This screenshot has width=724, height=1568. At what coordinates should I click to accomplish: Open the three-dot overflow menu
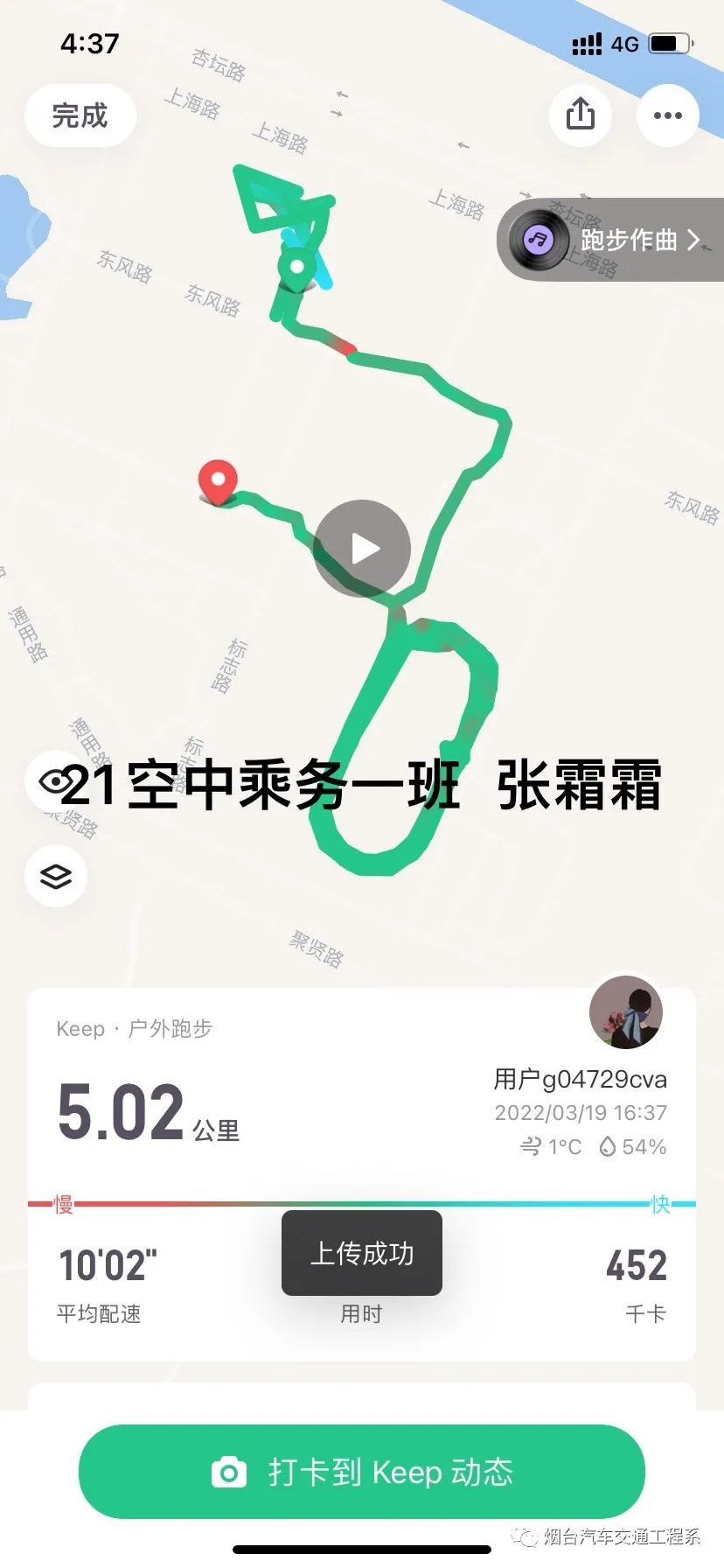point(667,115)
